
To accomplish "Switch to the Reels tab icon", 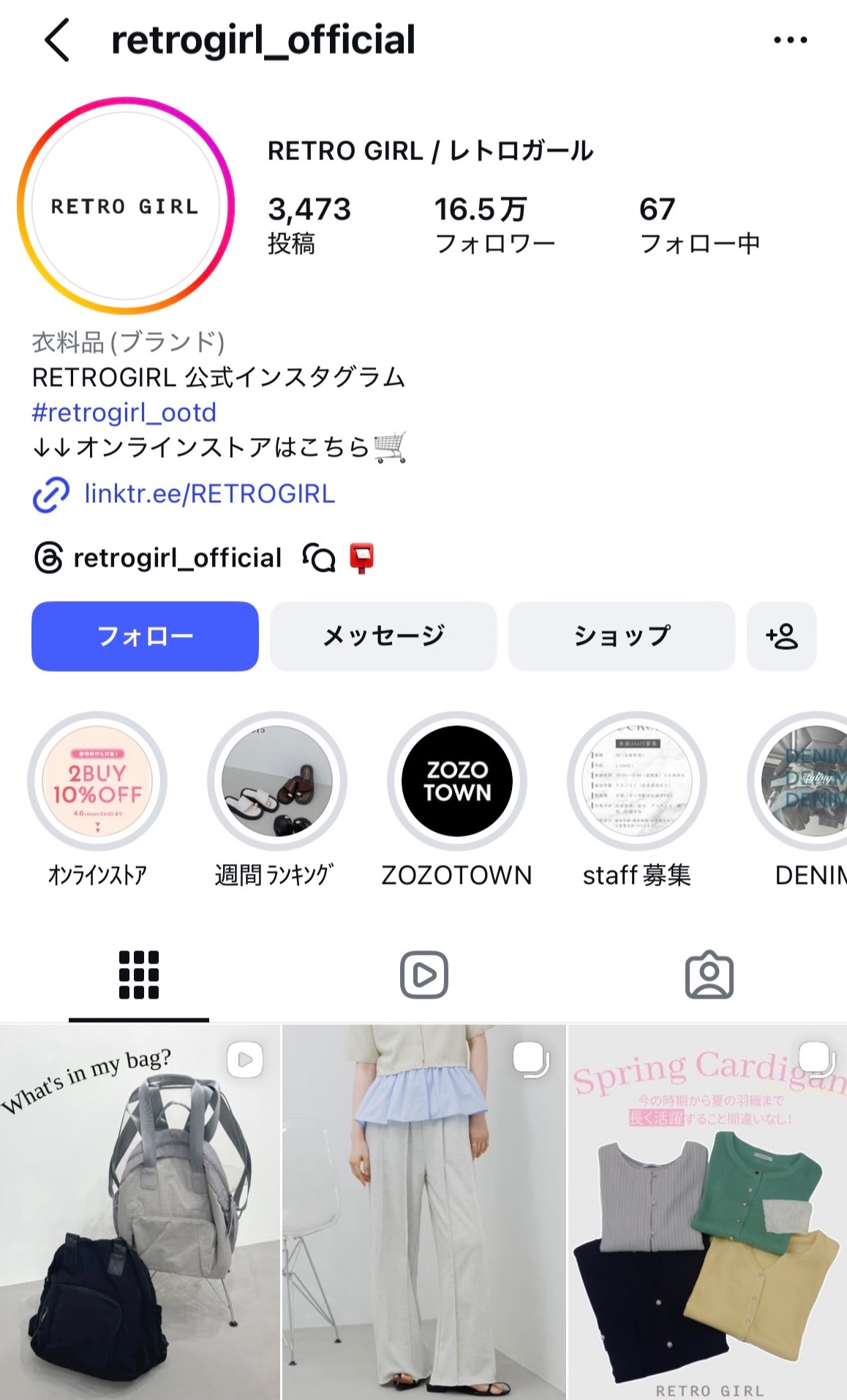I will [423, 972].
